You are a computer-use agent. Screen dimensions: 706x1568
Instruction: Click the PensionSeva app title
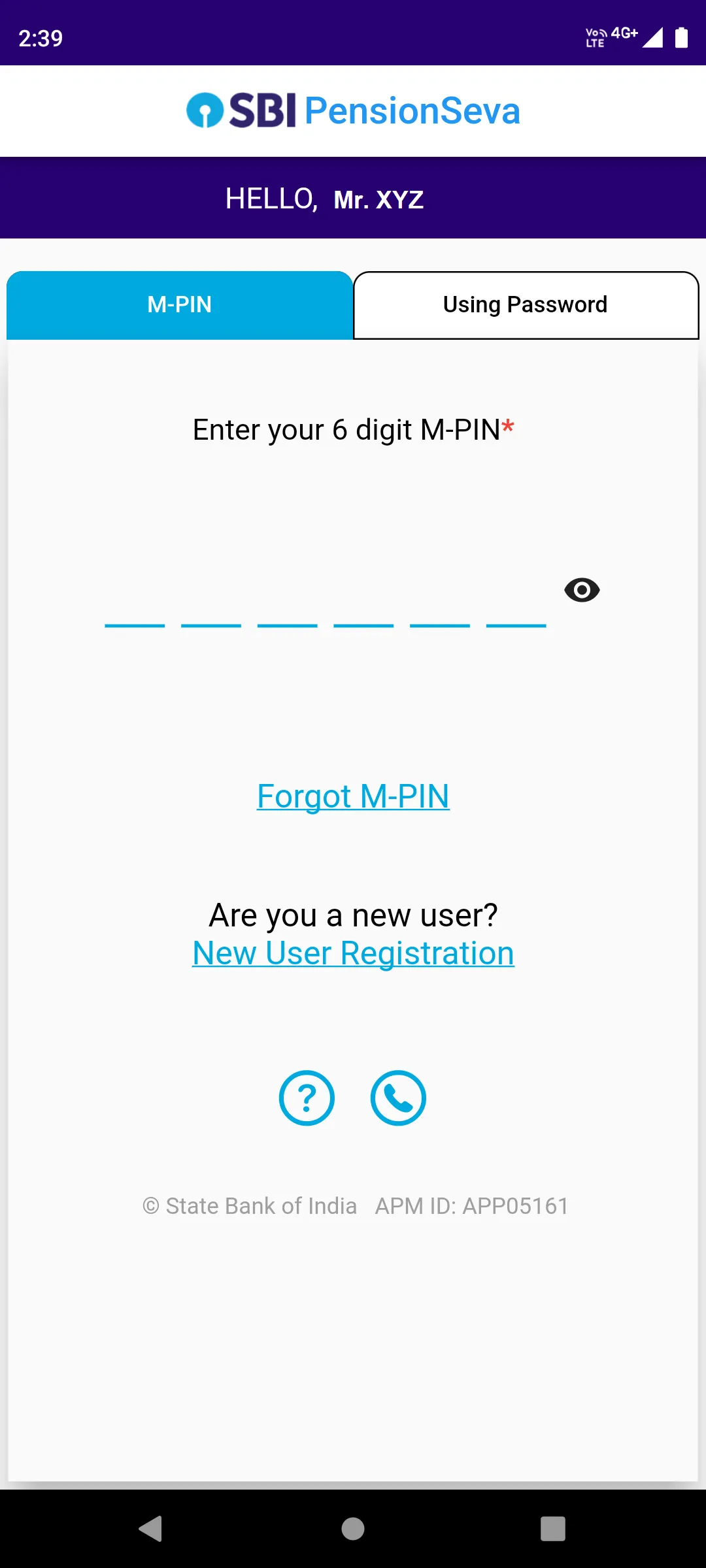[x=412, y=110]
